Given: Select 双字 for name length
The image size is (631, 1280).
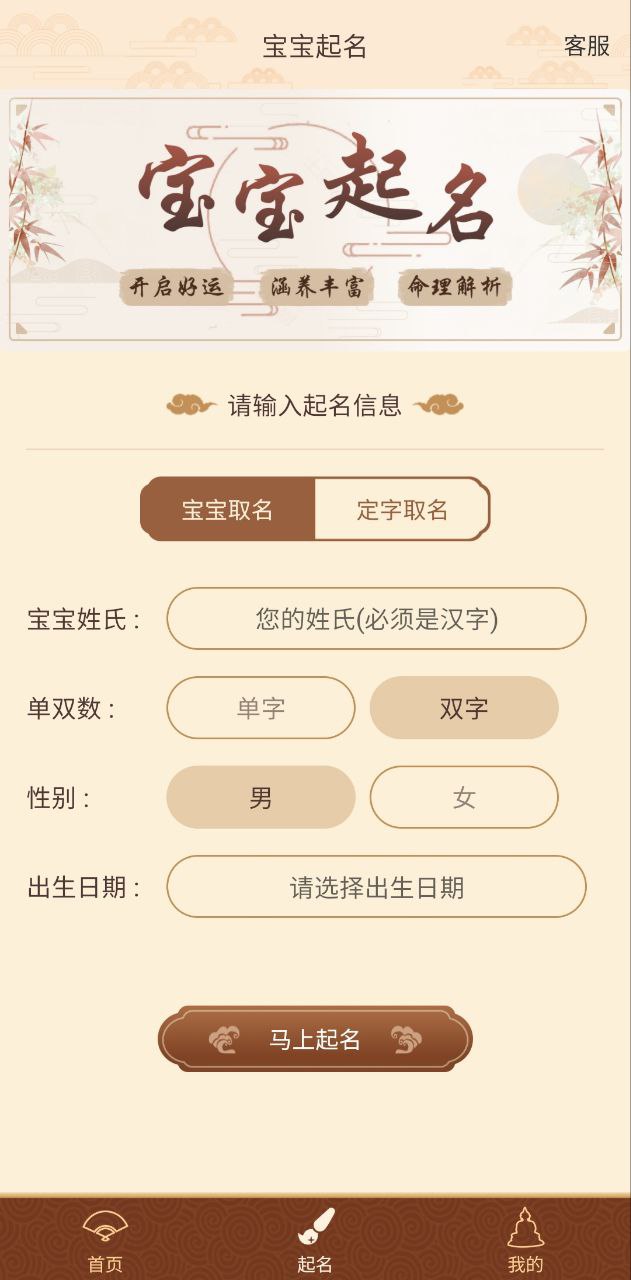Looking at the screenshot, I should [464, 708].
